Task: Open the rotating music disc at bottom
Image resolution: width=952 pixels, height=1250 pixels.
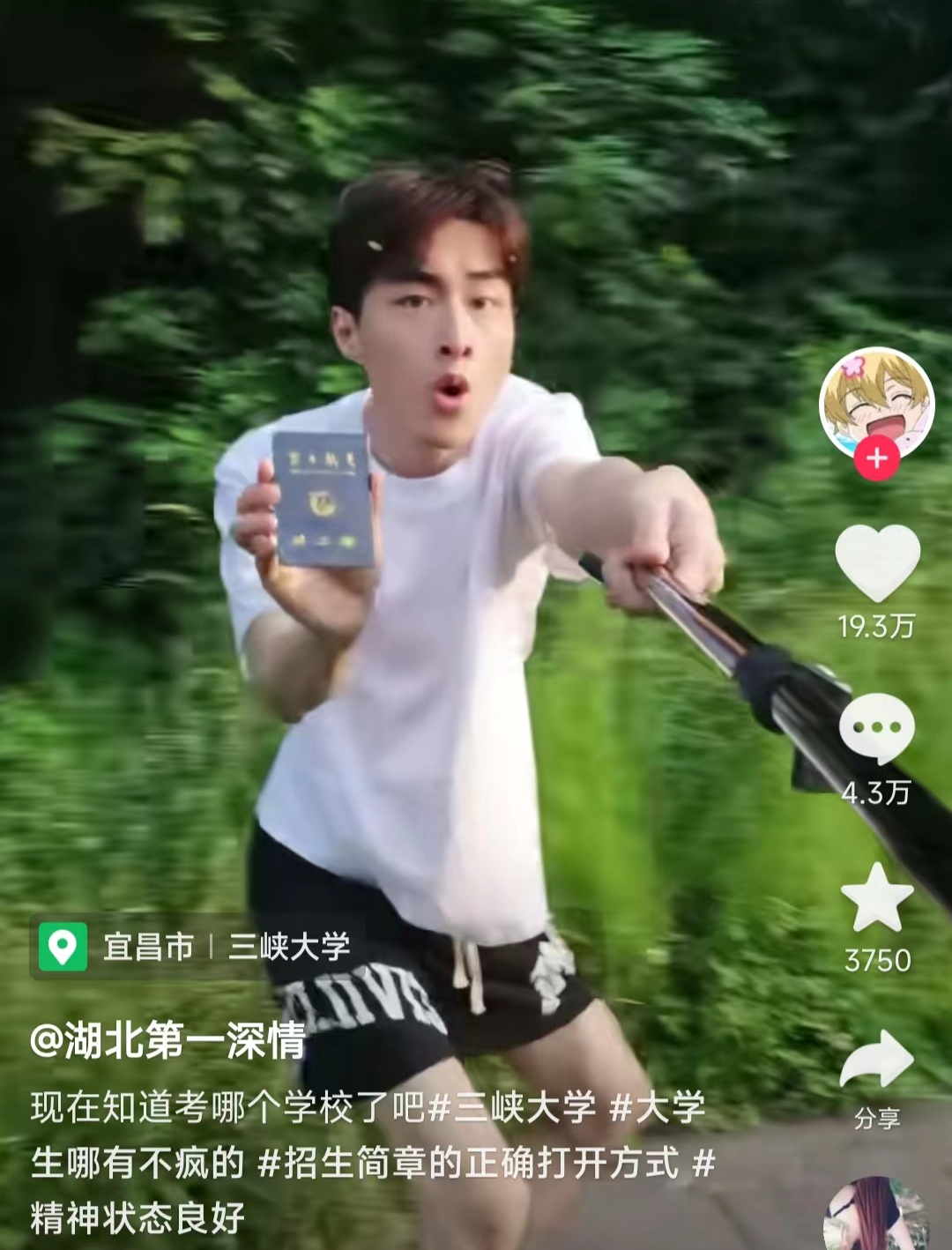Action: [874, 1218]
